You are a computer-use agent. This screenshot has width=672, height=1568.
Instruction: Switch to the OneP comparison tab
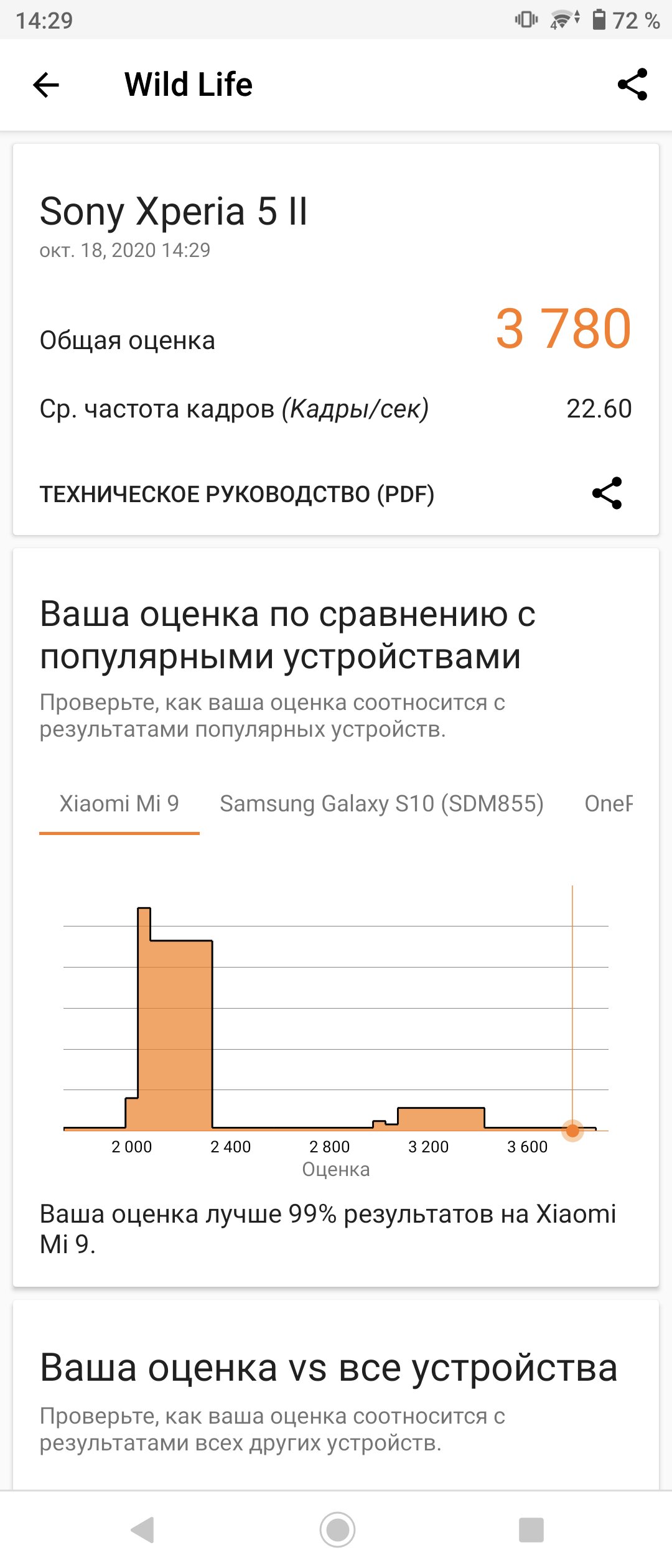(x=609, y=804)
